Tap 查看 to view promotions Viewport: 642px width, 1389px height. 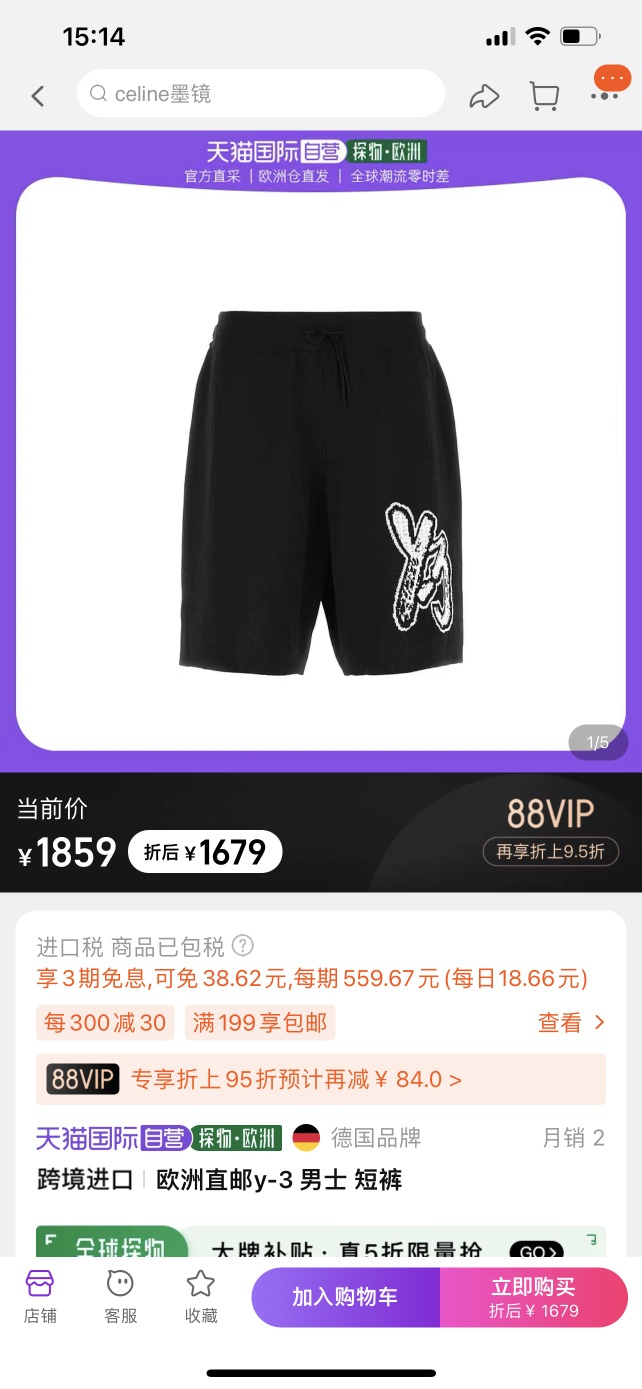click(571, 1022)
